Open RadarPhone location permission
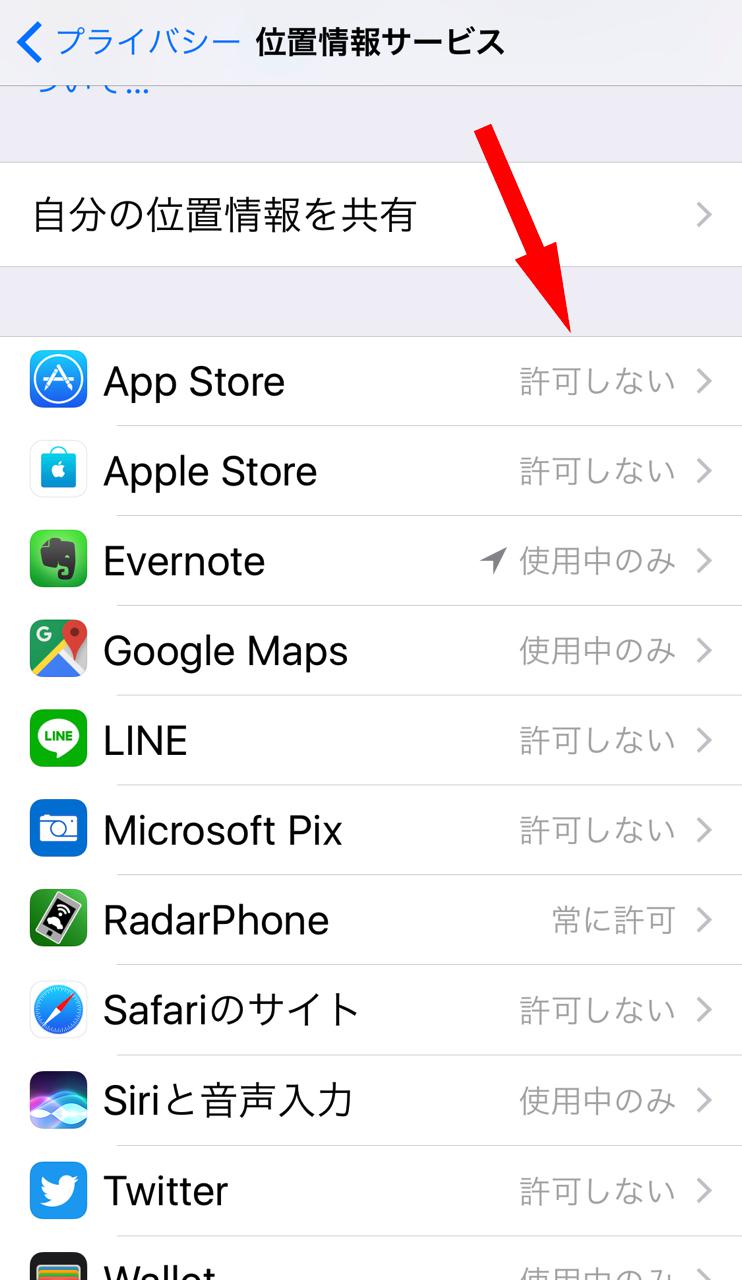742x1280 pixels. 371,921
